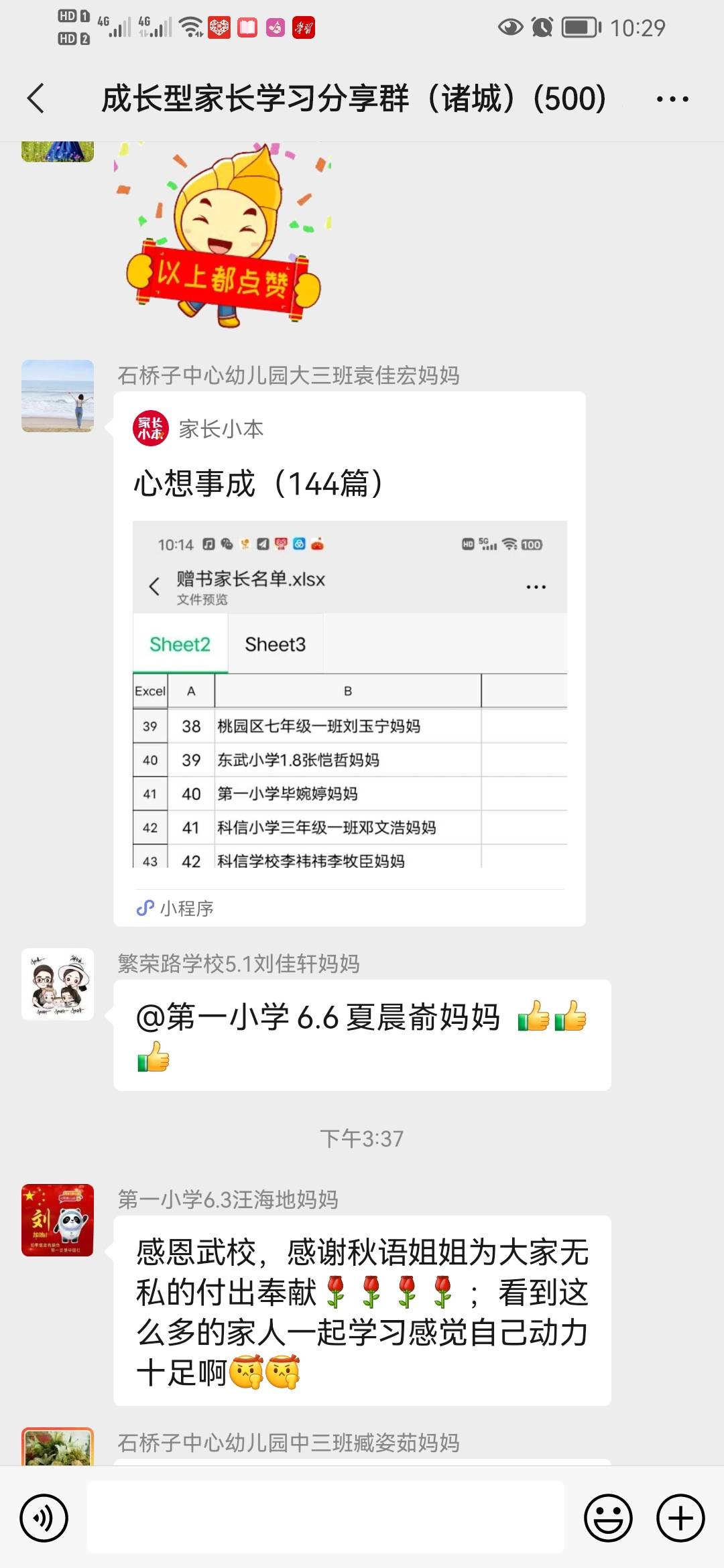Select the Sheet2 tab
The image size is (724, 1568).
tap(179, 643)
